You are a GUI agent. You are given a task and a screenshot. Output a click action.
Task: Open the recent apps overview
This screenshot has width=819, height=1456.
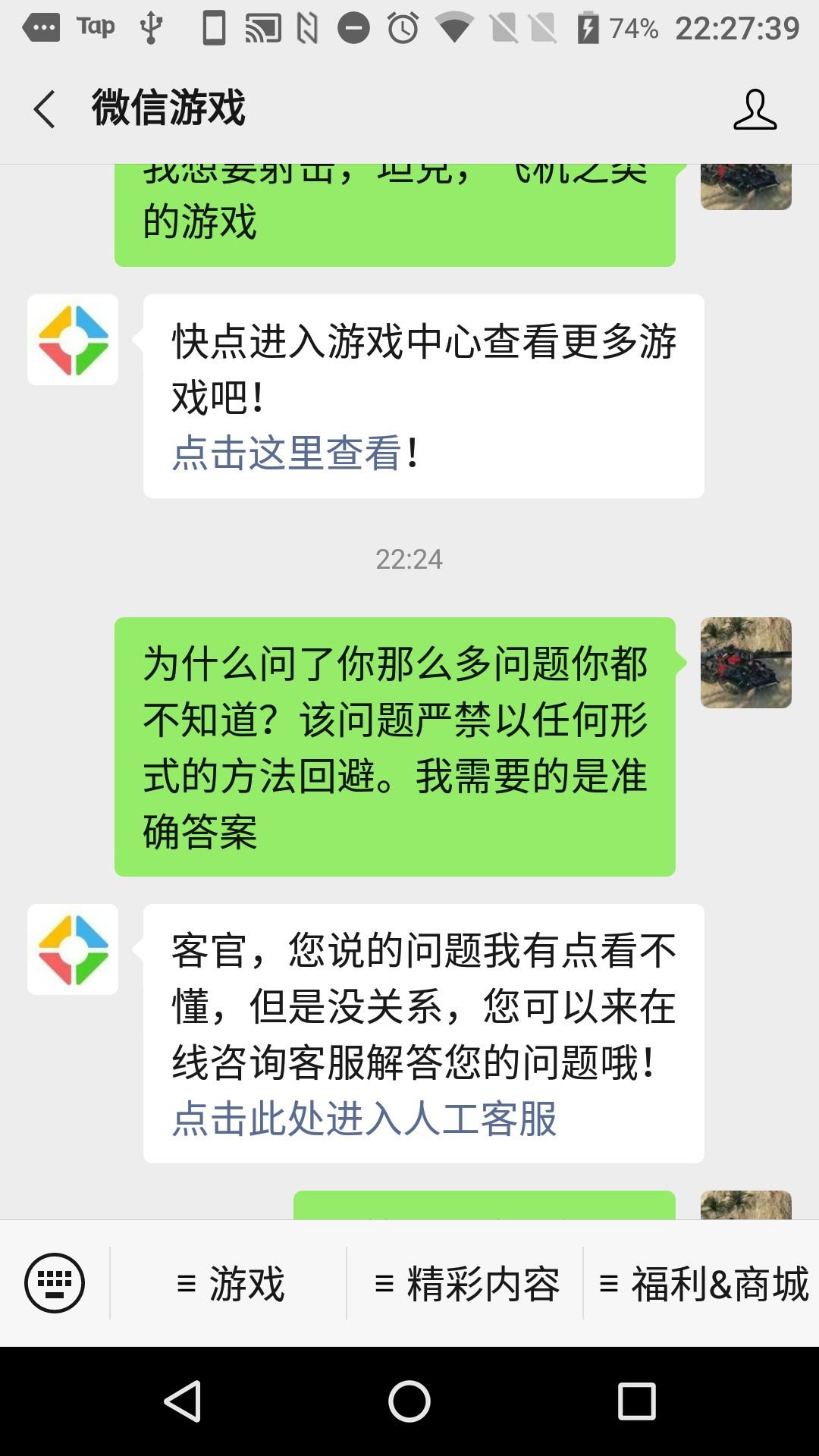tap(637, 1401)
